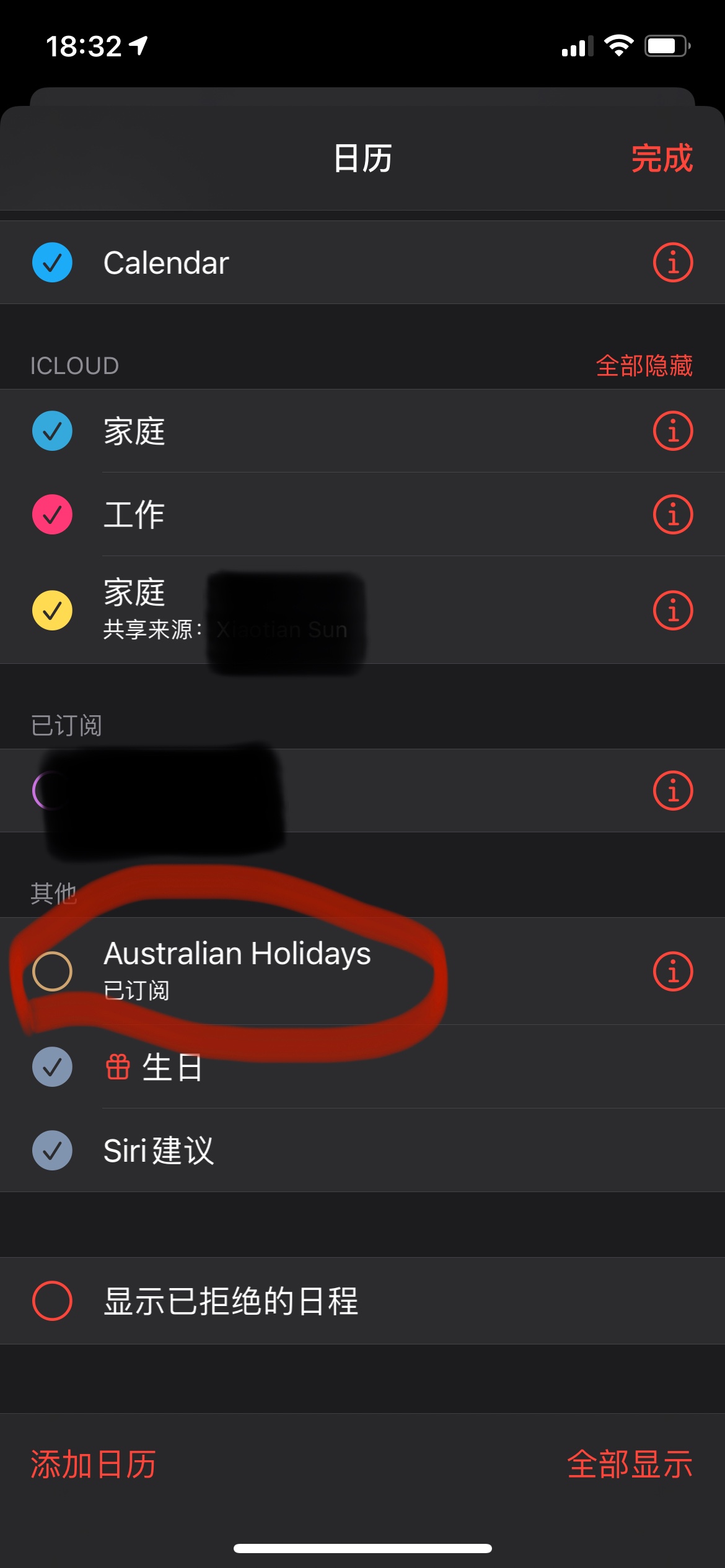
Task: Tap 全部隐藏 to hide all iCloud calendars
Action: point(644,366)
